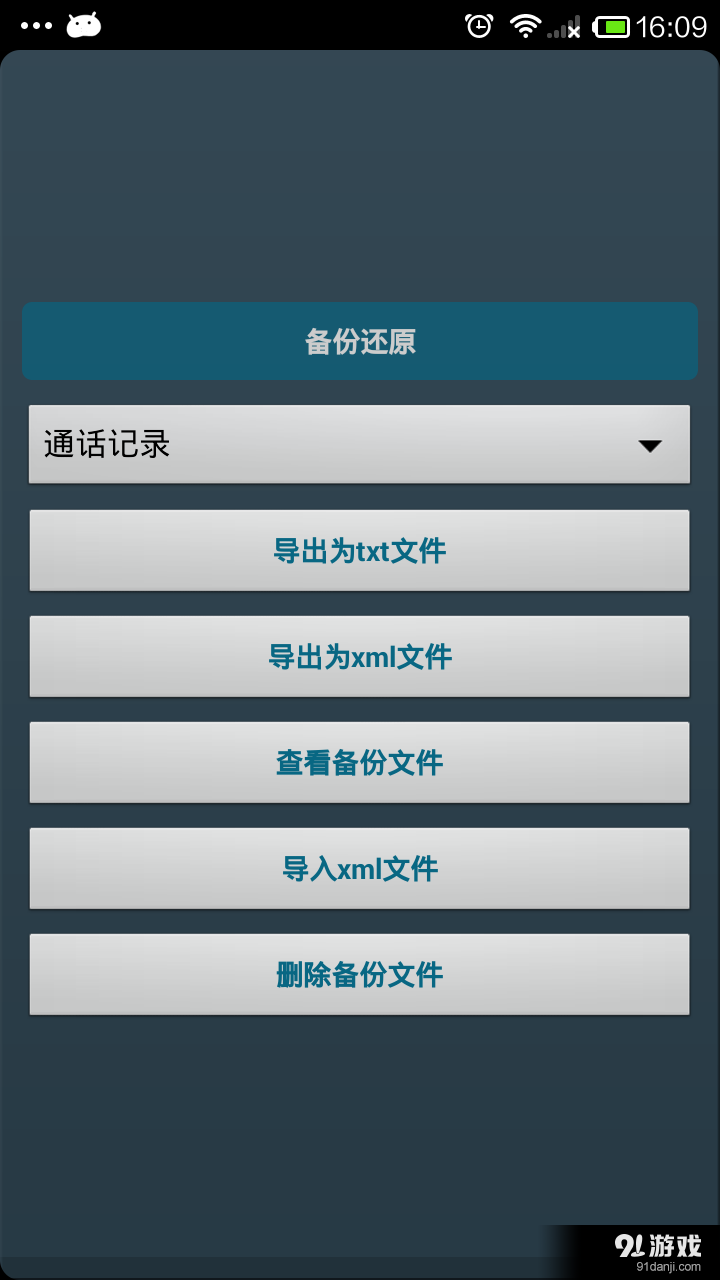This screenshot has width=720, height=1280.
Task: Tap the alarm clock icon in the status bar
Action: pyautogui.click(x=479, y=24)
